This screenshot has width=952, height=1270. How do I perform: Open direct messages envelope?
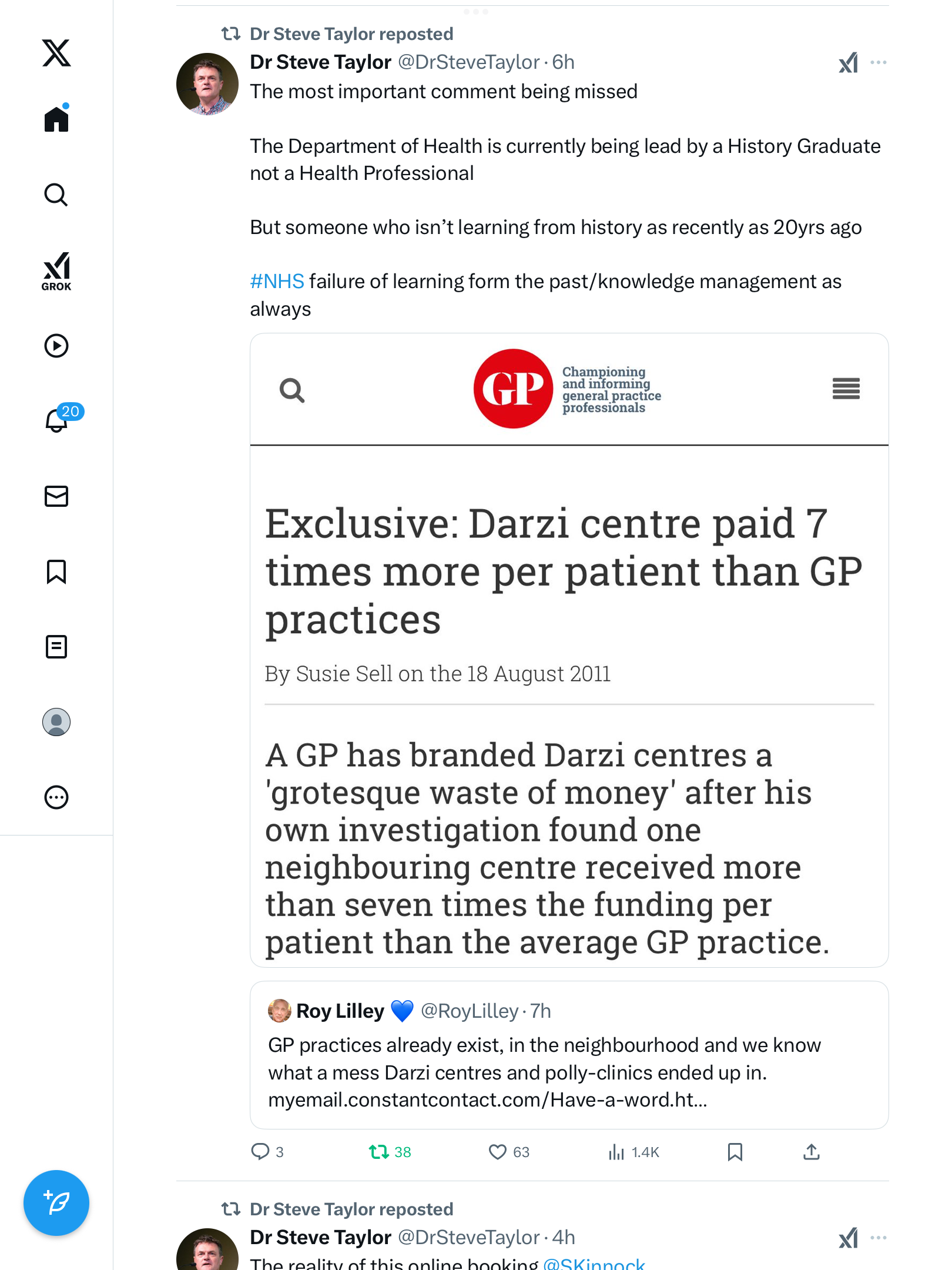[56, 496]
